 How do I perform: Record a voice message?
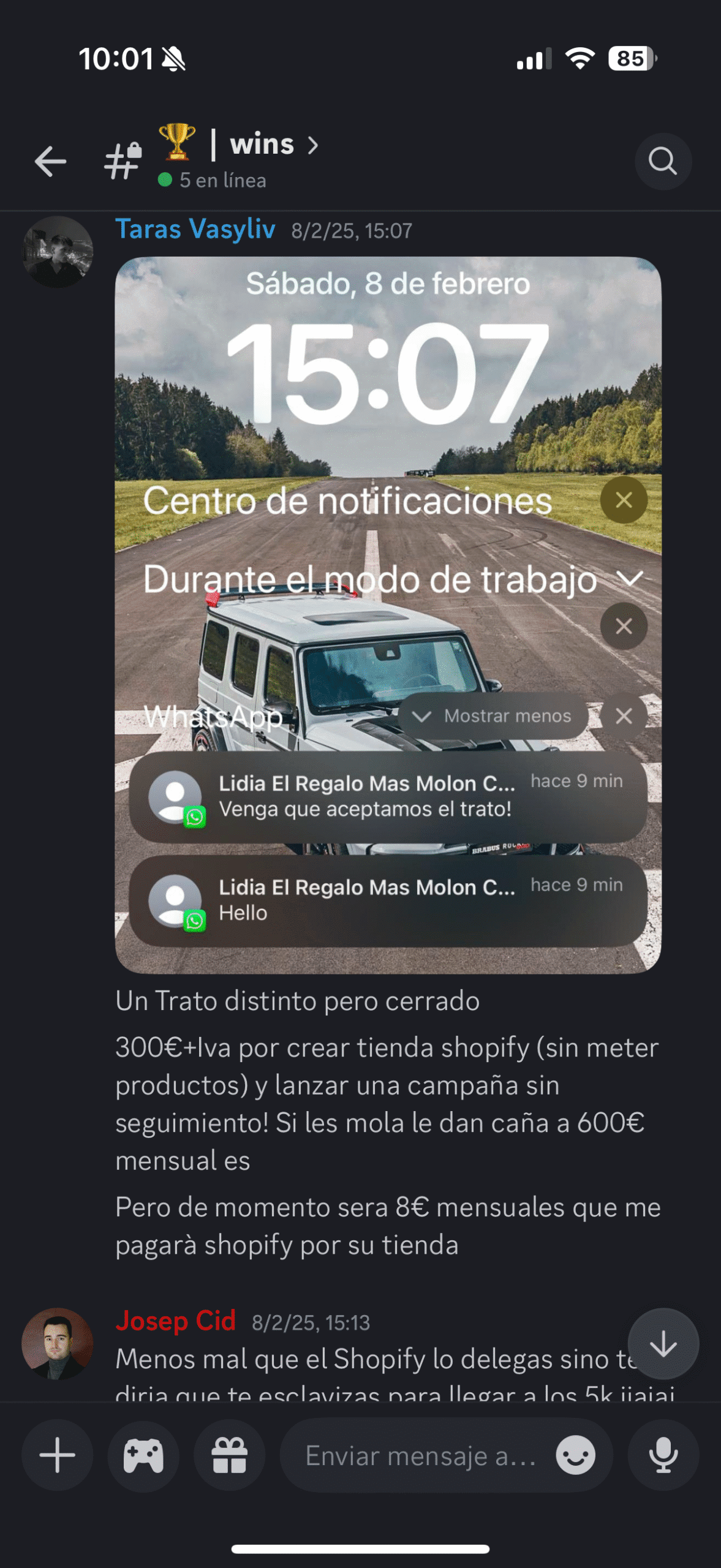pyautogui.click(x=663, y=1455)
